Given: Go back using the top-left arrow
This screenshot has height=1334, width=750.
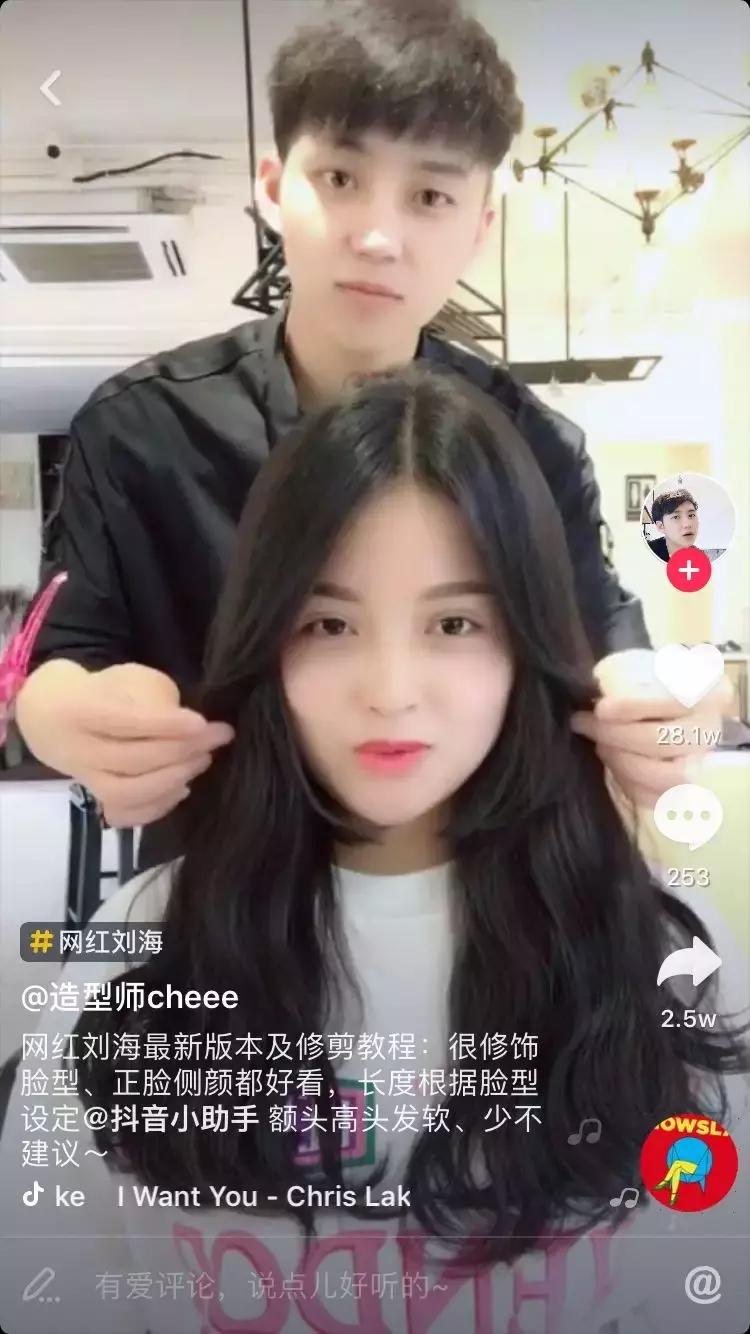Looking at the screenshot, I should point(50,89).
